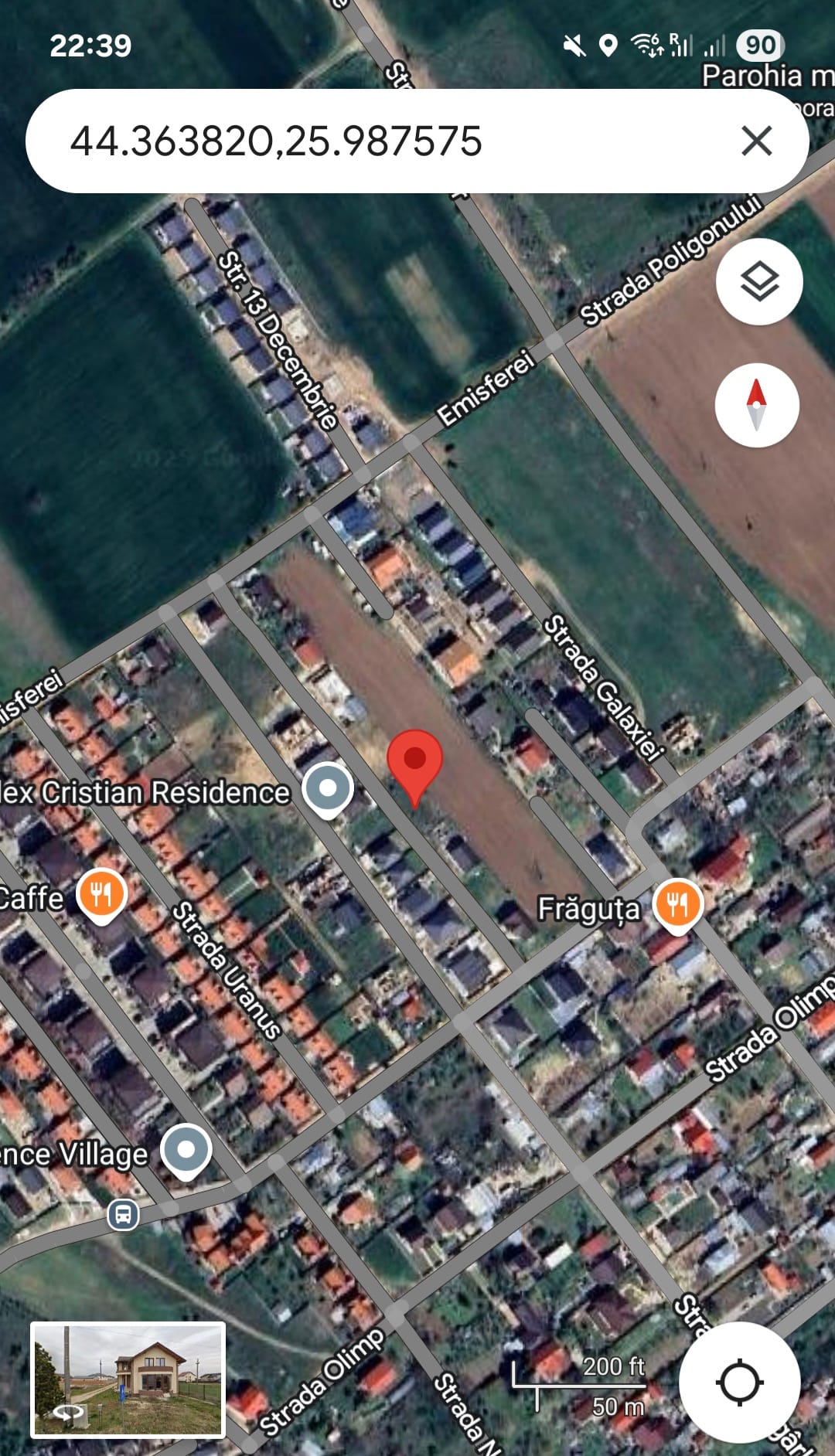The height and width of the screenshot is (1456, 835).
Task: Open the Alex Cristian Residence marker
Action: (x=328, y=789)
